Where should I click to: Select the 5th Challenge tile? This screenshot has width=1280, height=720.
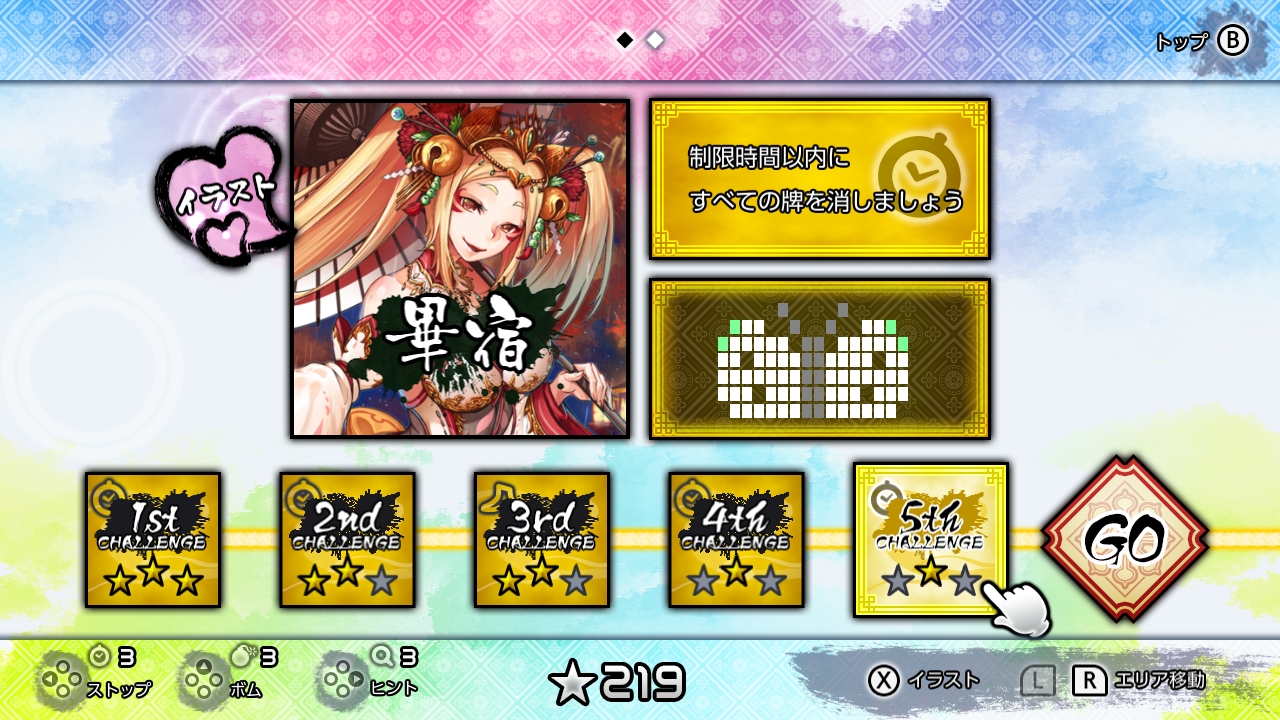click(930, 540)
